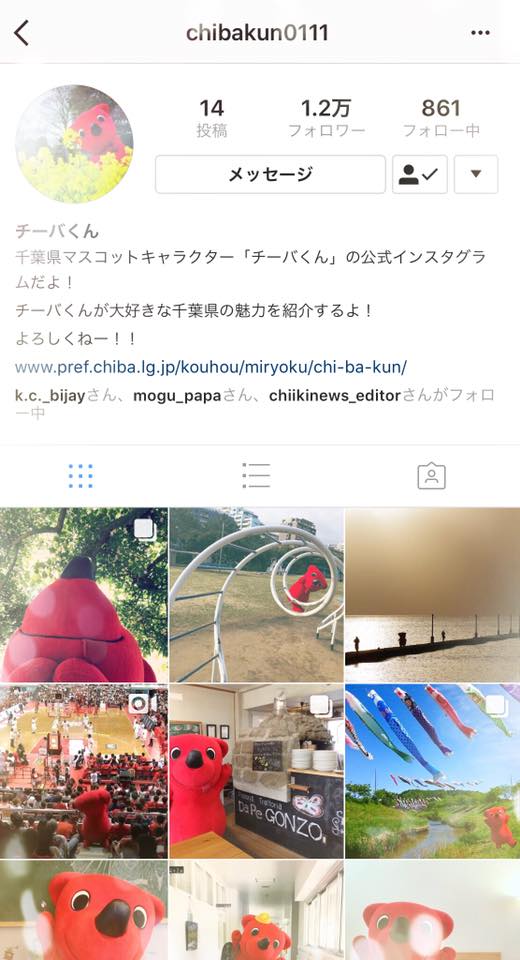
Task: Switch to the list view tab
Action: [256, 476]
